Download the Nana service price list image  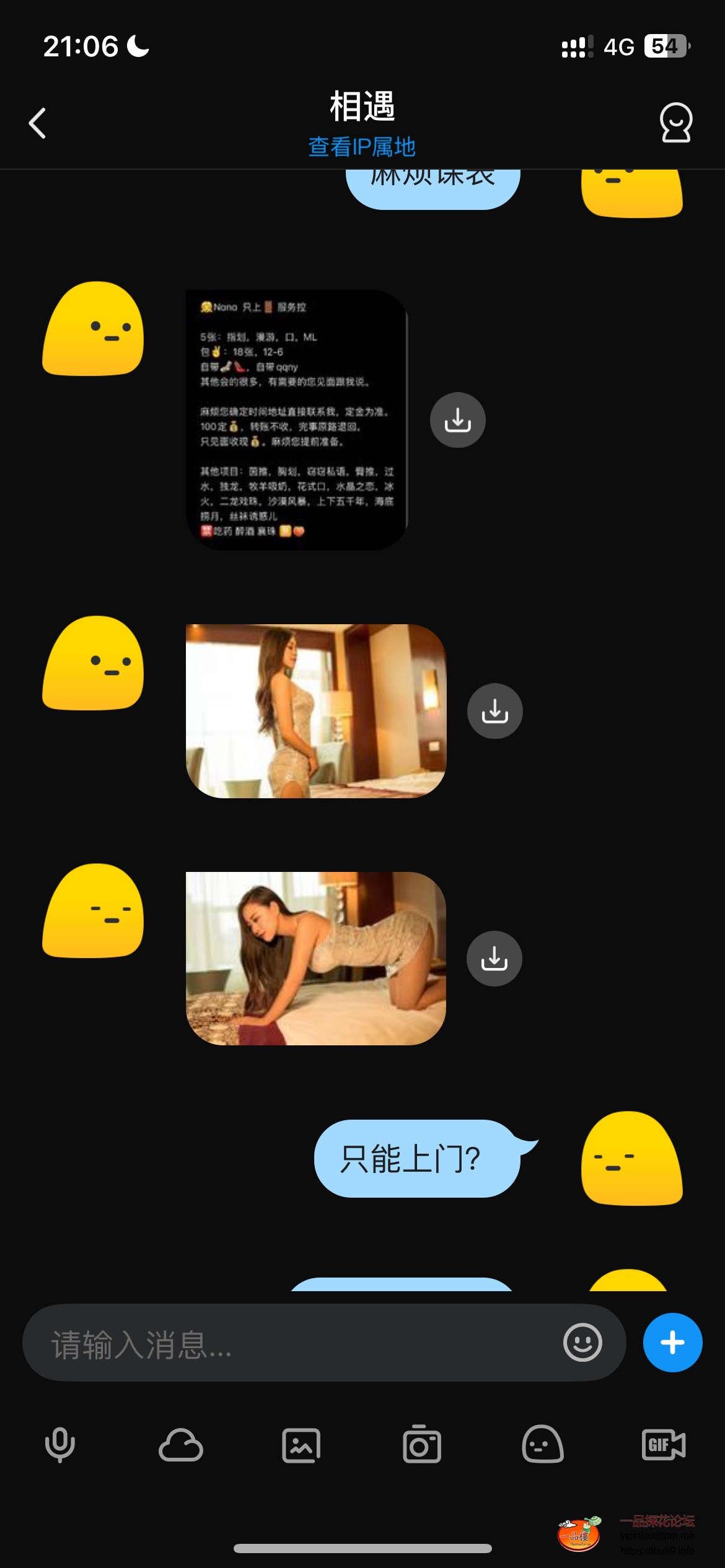pyautogui.click(x=457, y=420)
